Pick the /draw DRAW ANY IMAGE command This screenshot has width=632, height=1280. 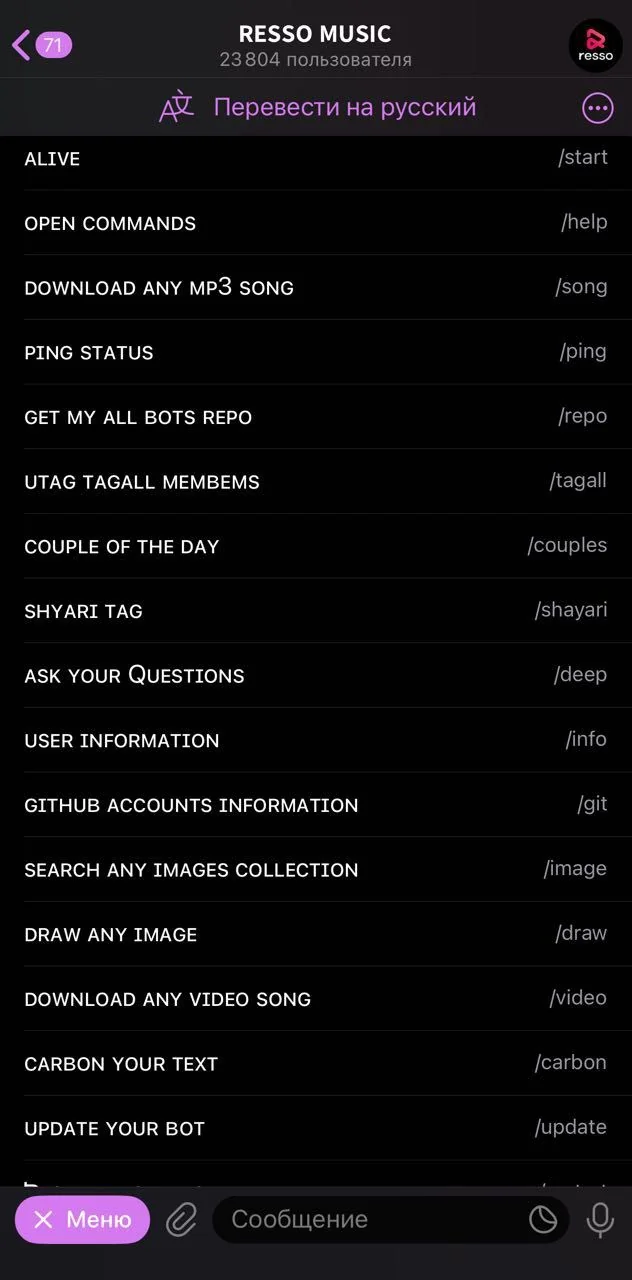pos(316,934)
